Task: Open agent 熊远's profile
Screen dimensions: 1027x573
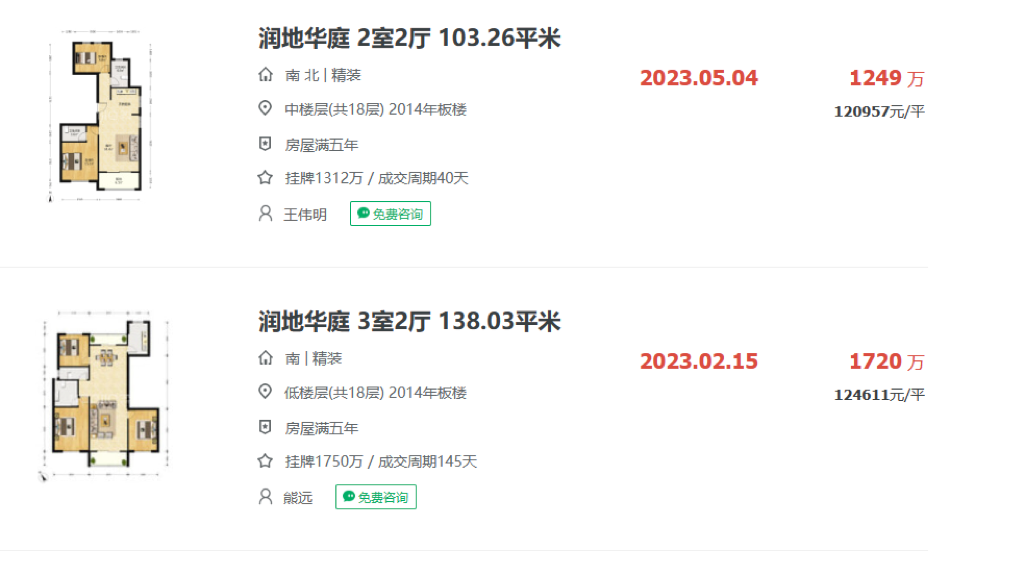Action: point(298,497)
